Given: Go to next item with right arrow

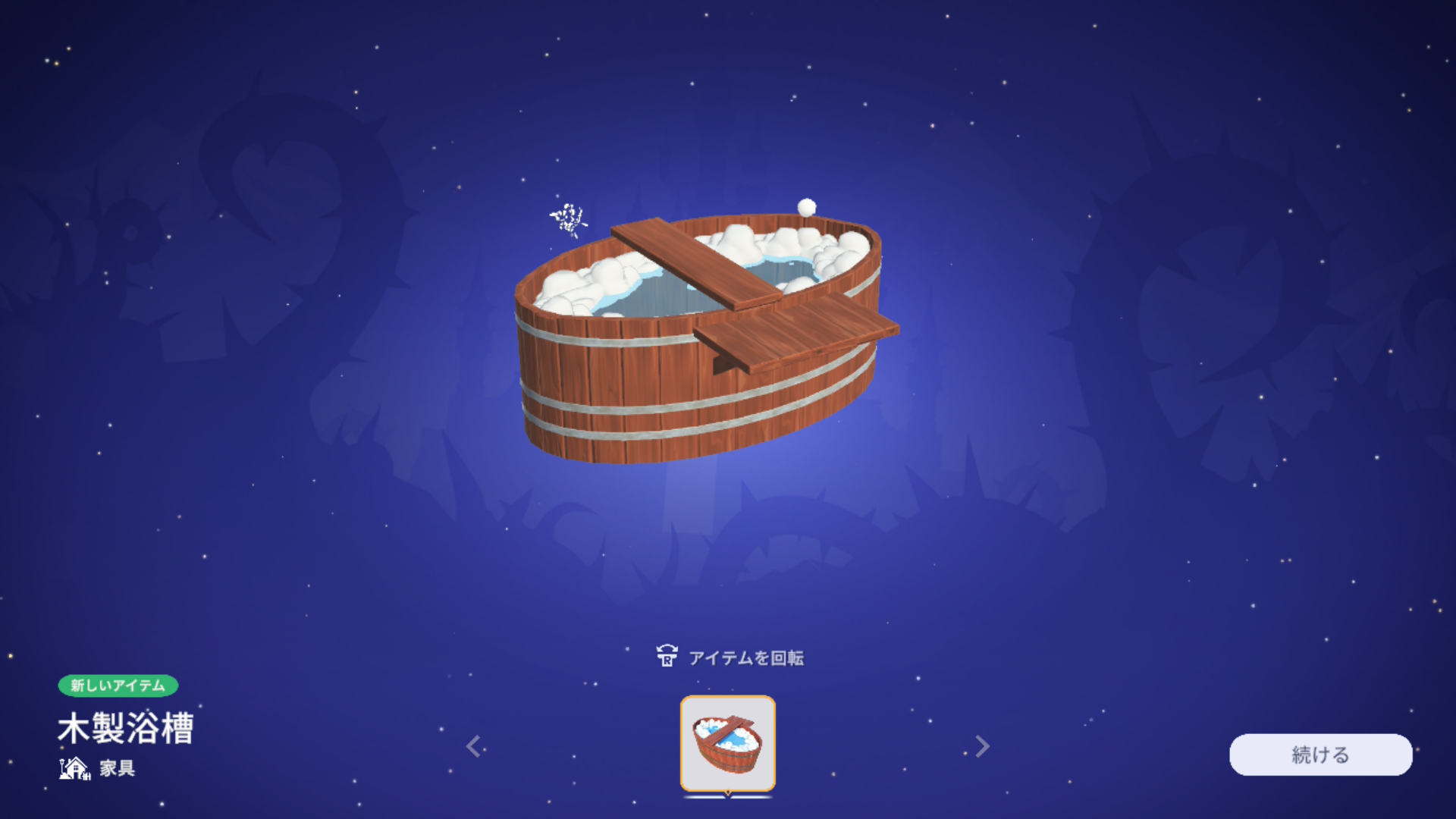Looking at the screenshot, I should [982, 746].
